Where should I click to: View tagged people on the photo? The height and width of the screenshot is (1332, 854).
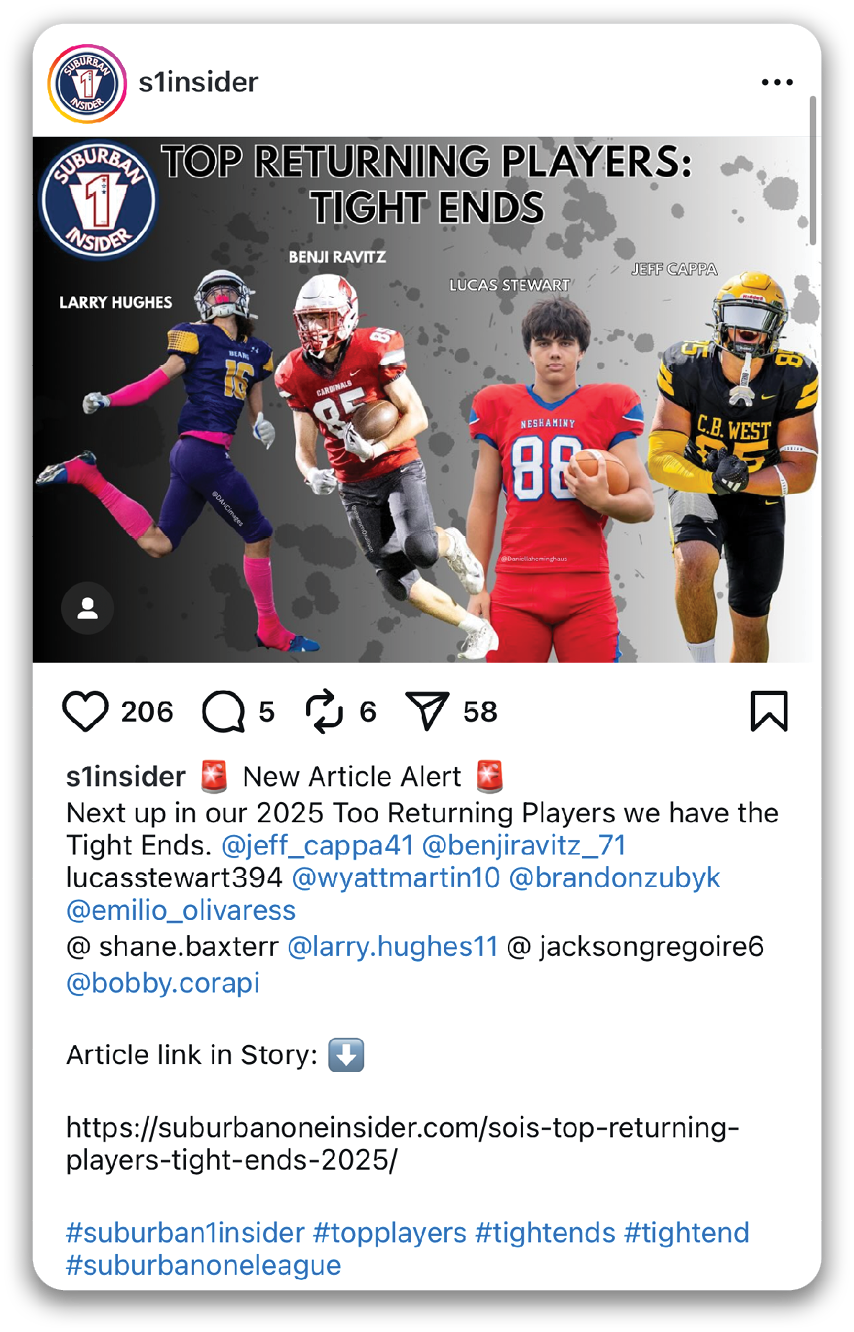(x=87, y=609)
